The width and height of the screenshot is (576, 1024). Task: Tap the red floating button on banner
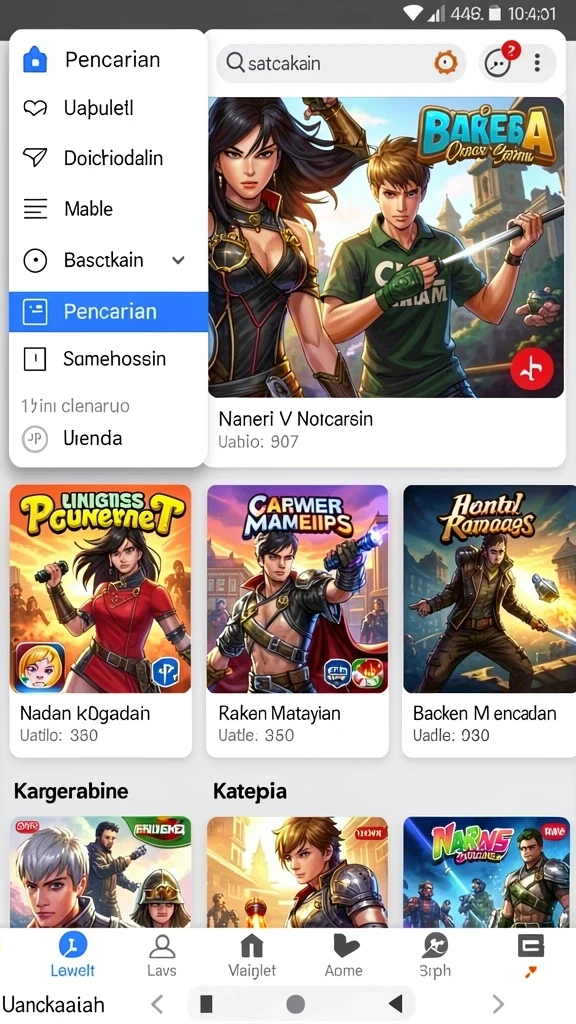click(x=532, y=369)
